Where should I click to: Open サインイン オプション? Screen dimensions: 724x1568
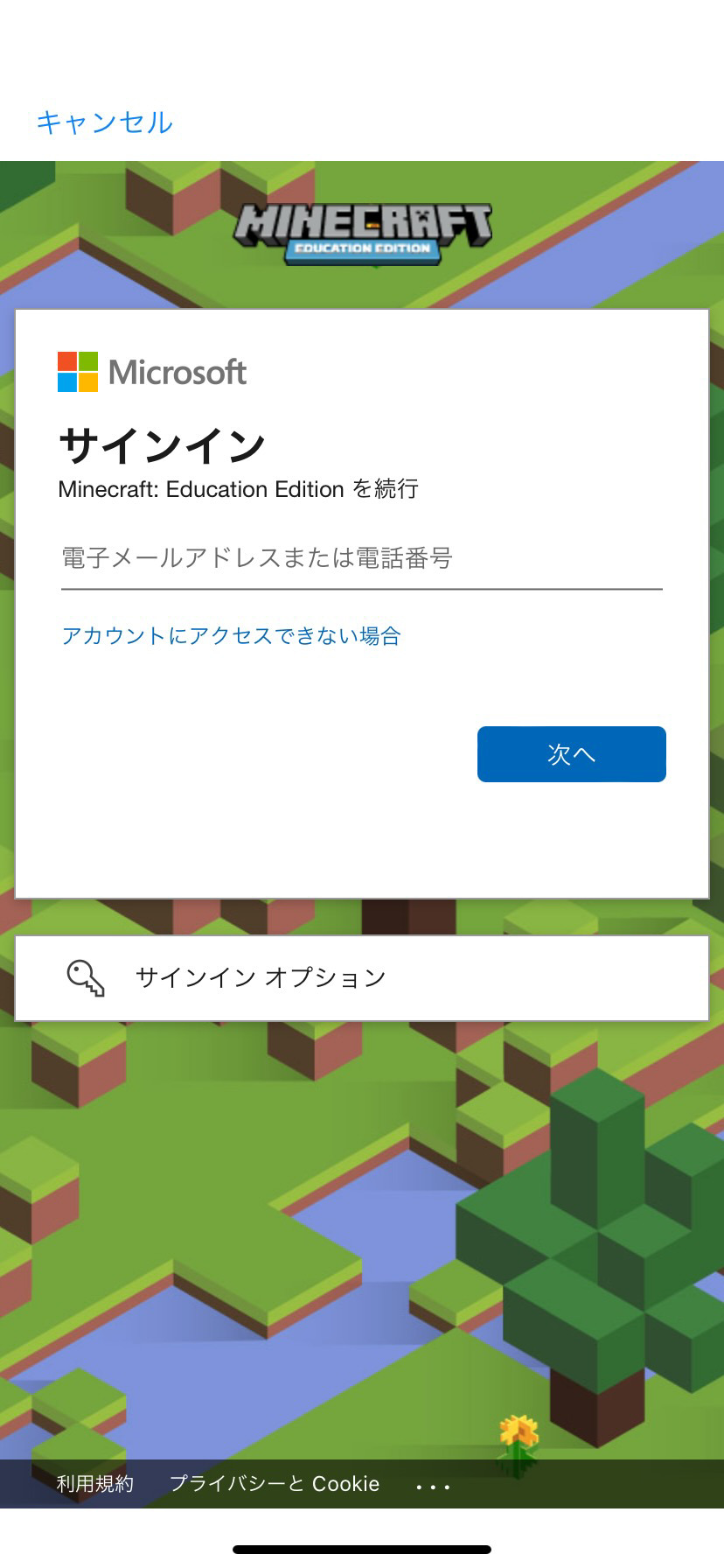362,977
